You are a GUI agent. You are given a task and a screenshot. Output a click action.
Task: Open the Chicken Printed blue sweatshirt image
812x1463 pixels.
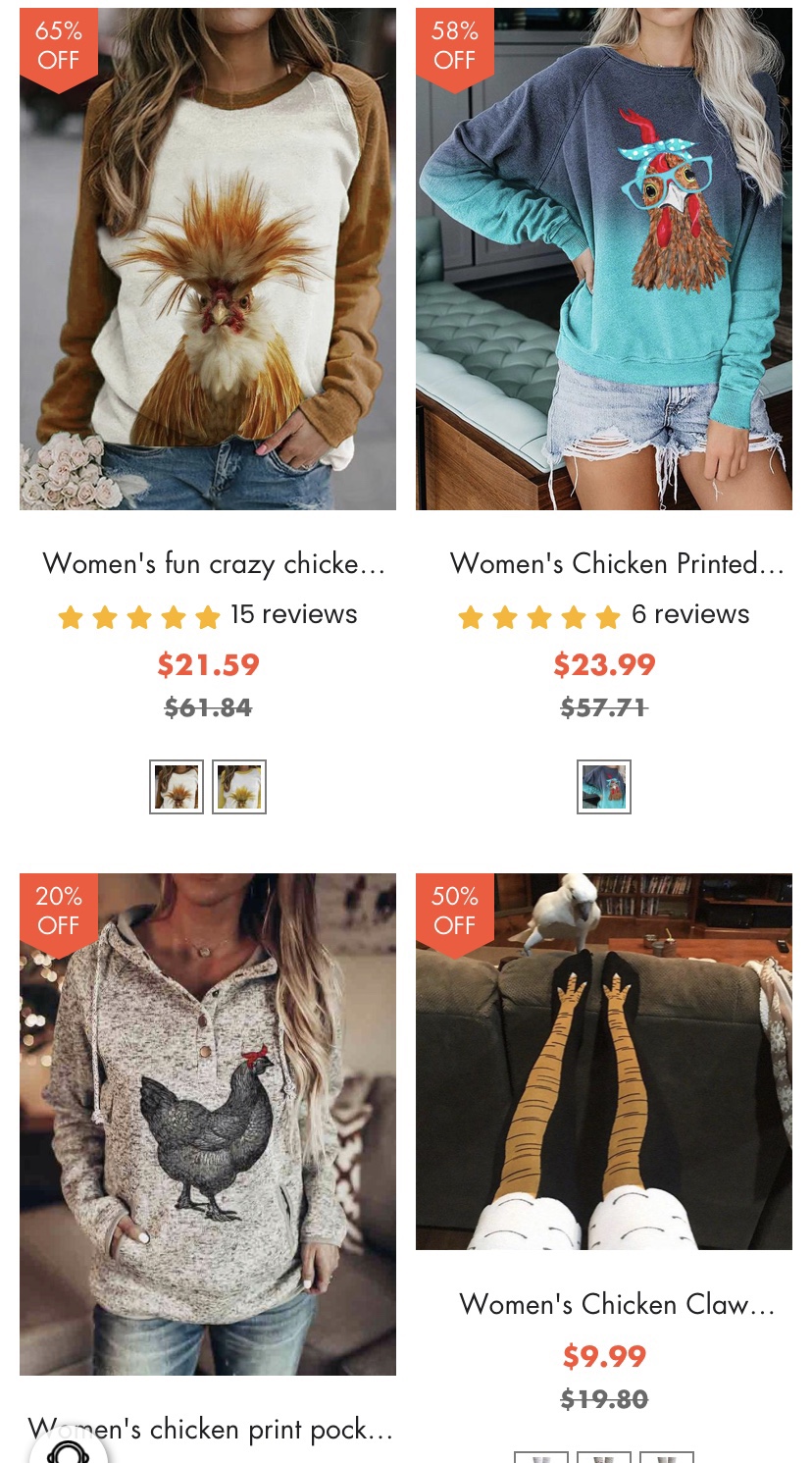click(604, 259)
